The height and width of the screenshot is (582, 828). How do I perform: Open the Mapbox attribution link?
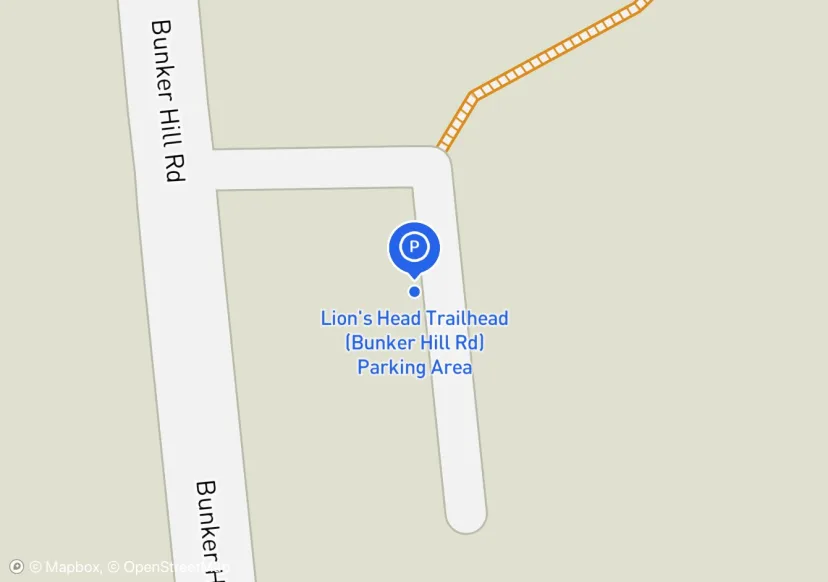65,567
